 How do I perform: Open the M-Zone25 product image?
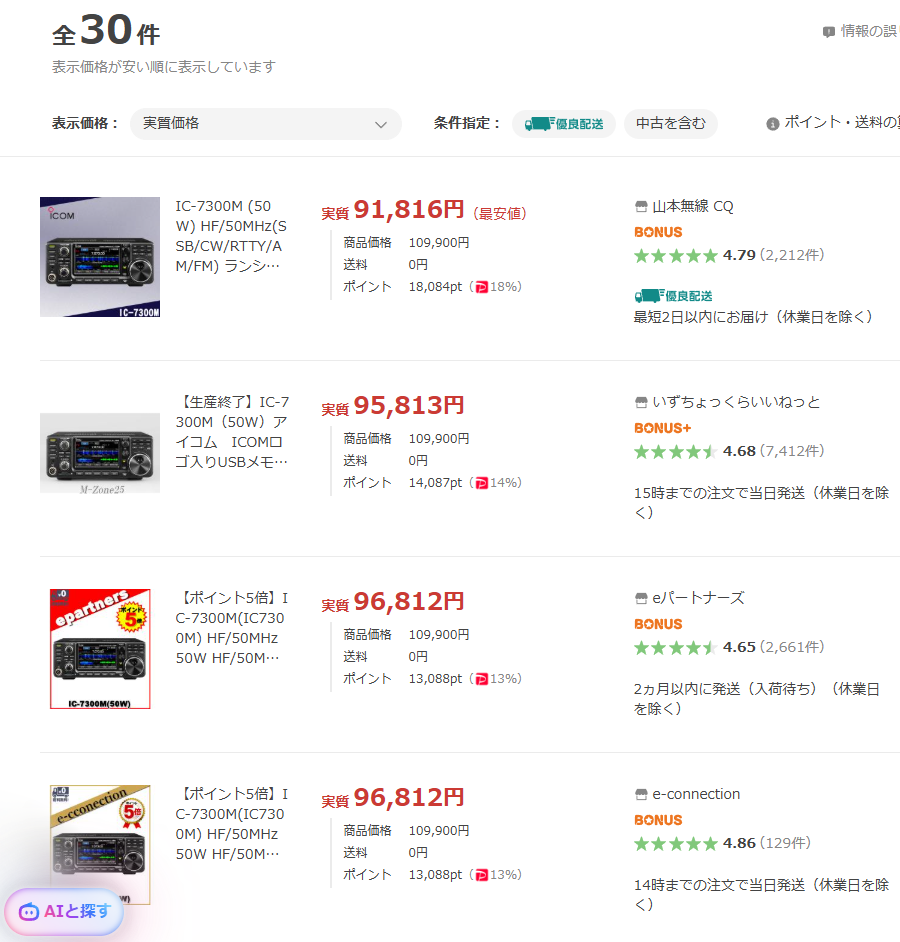point(100,453)
